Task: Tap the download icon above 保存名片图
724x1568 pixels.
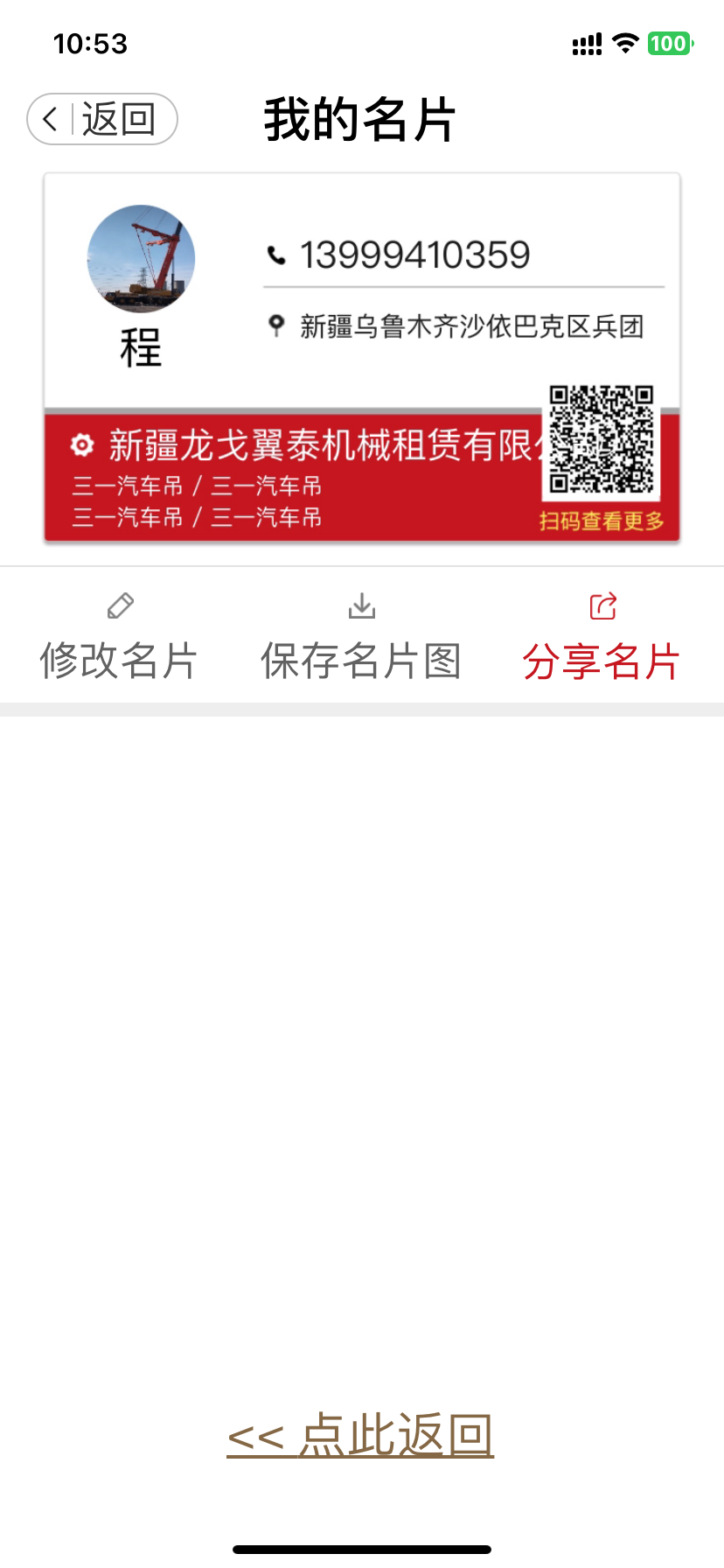Action: click(361, 605)
